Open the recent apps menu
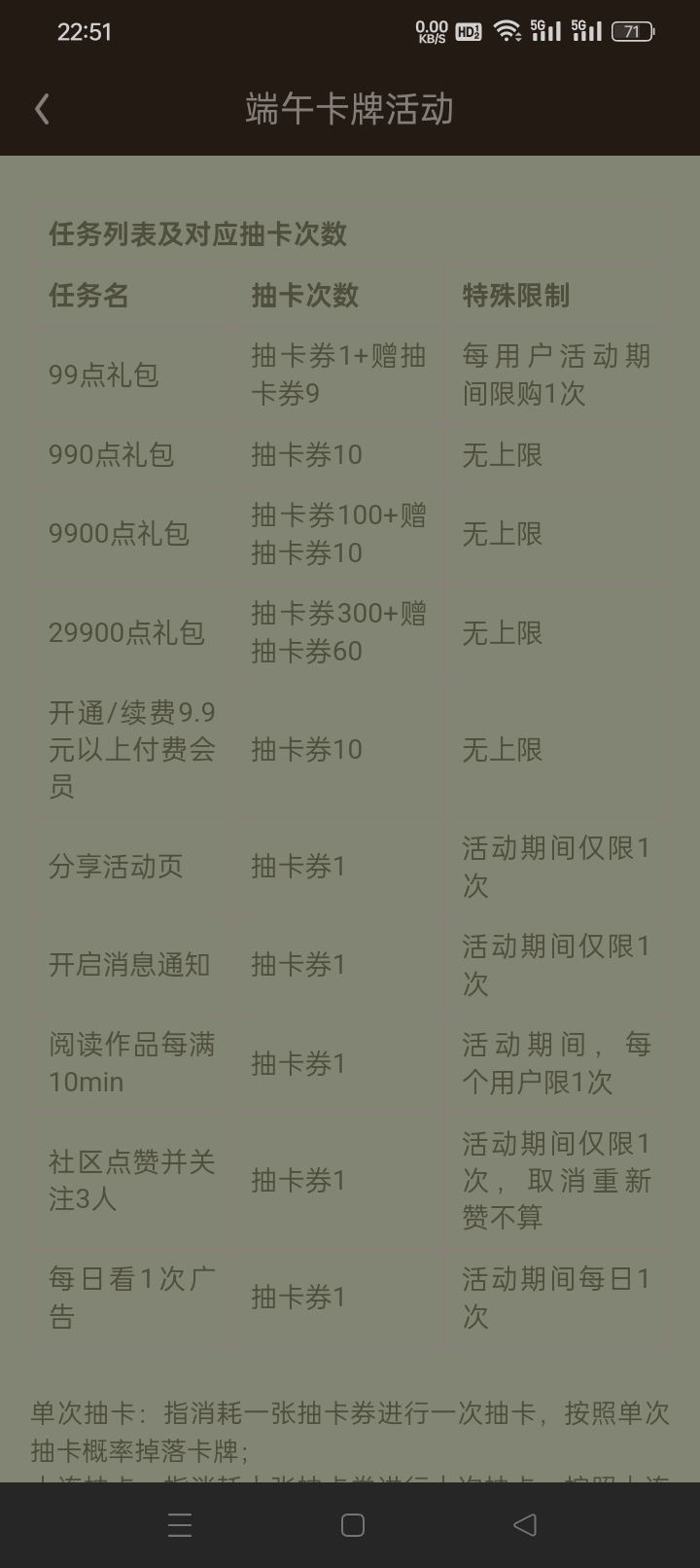 point(180,1525)
